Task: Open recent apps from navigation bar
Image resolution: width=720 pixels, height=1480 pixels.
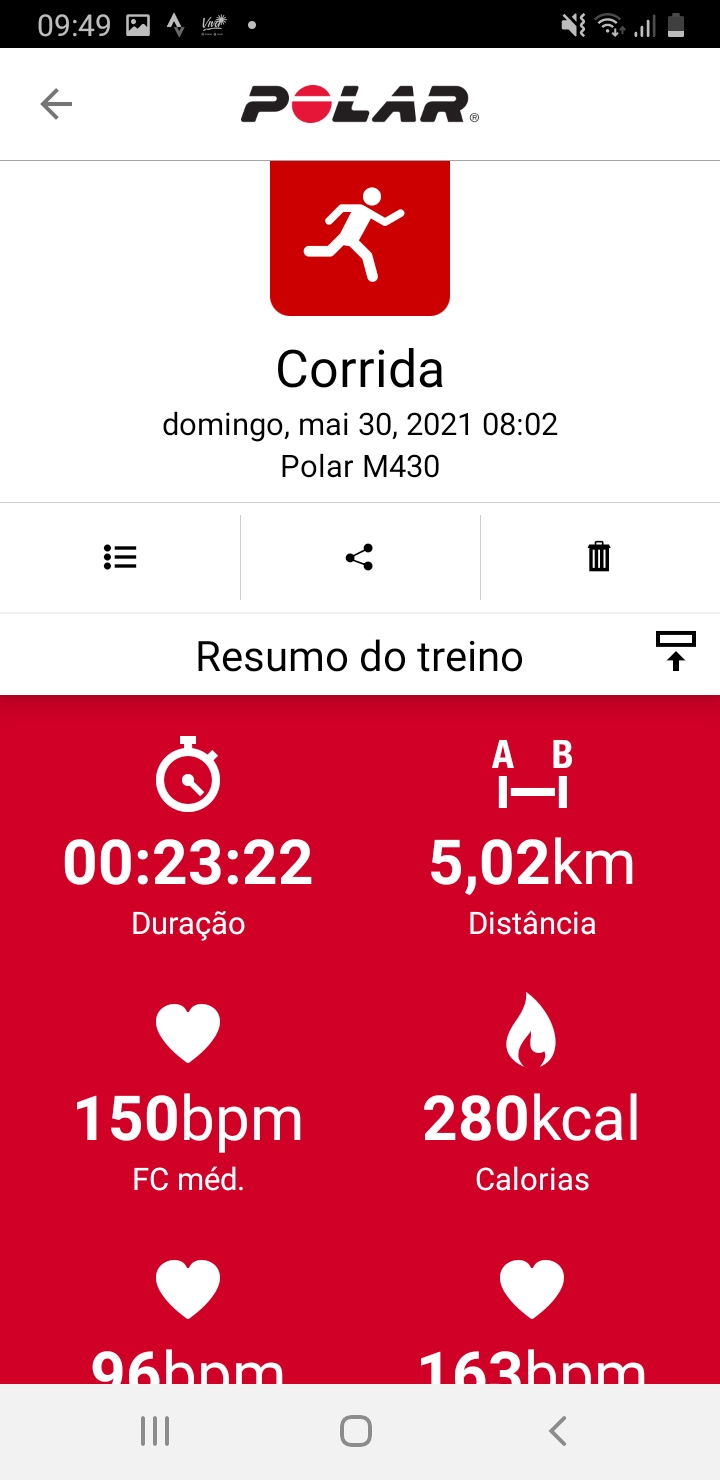Action: coord(155,1431)
